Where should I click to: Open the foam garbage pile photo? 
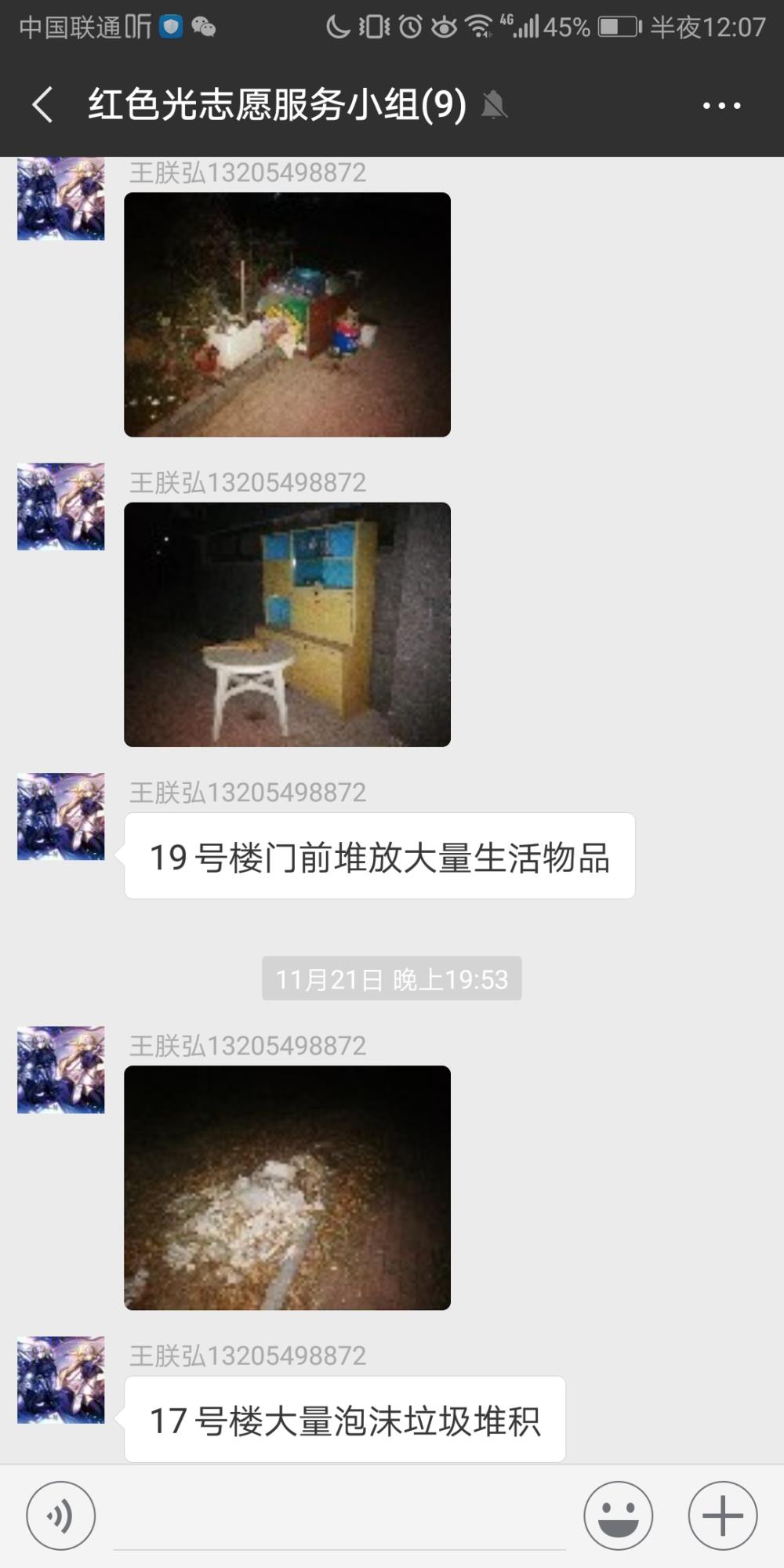287,1187
